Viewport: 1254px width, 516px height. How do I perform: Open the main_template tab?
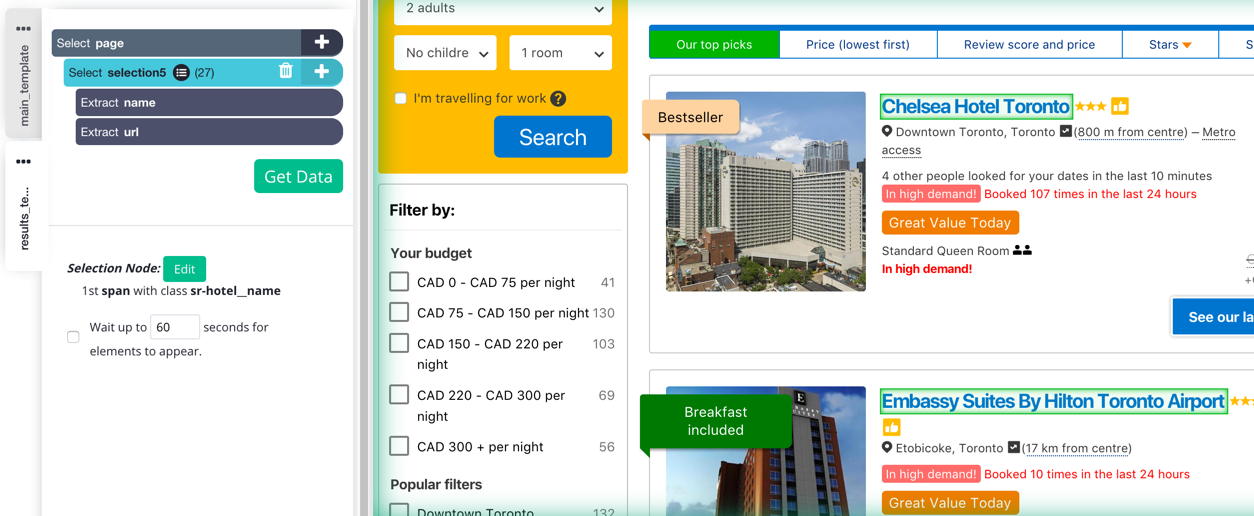[24, 83]
